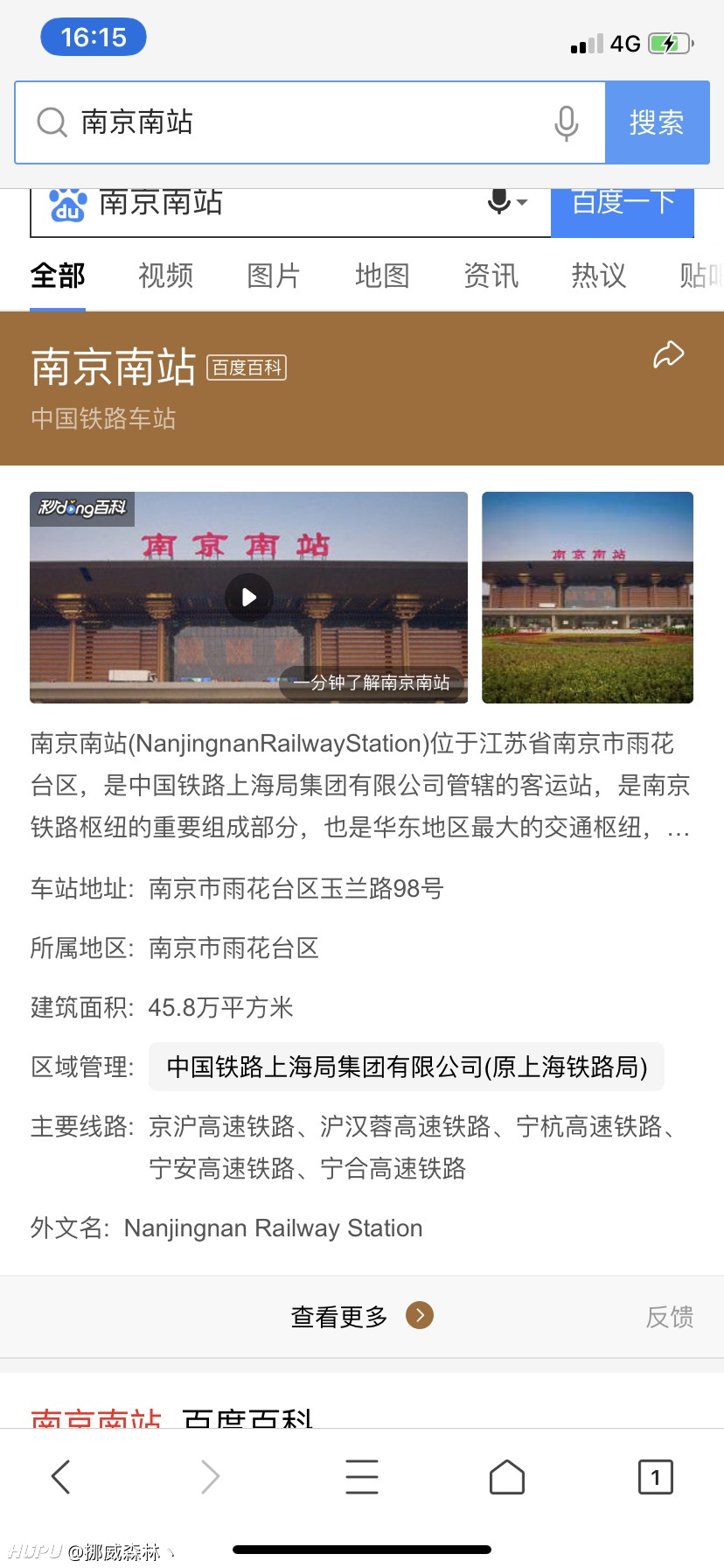Go to the 热议 tab
This screenshot has width=724, height=1568.
tap(599, 276)
